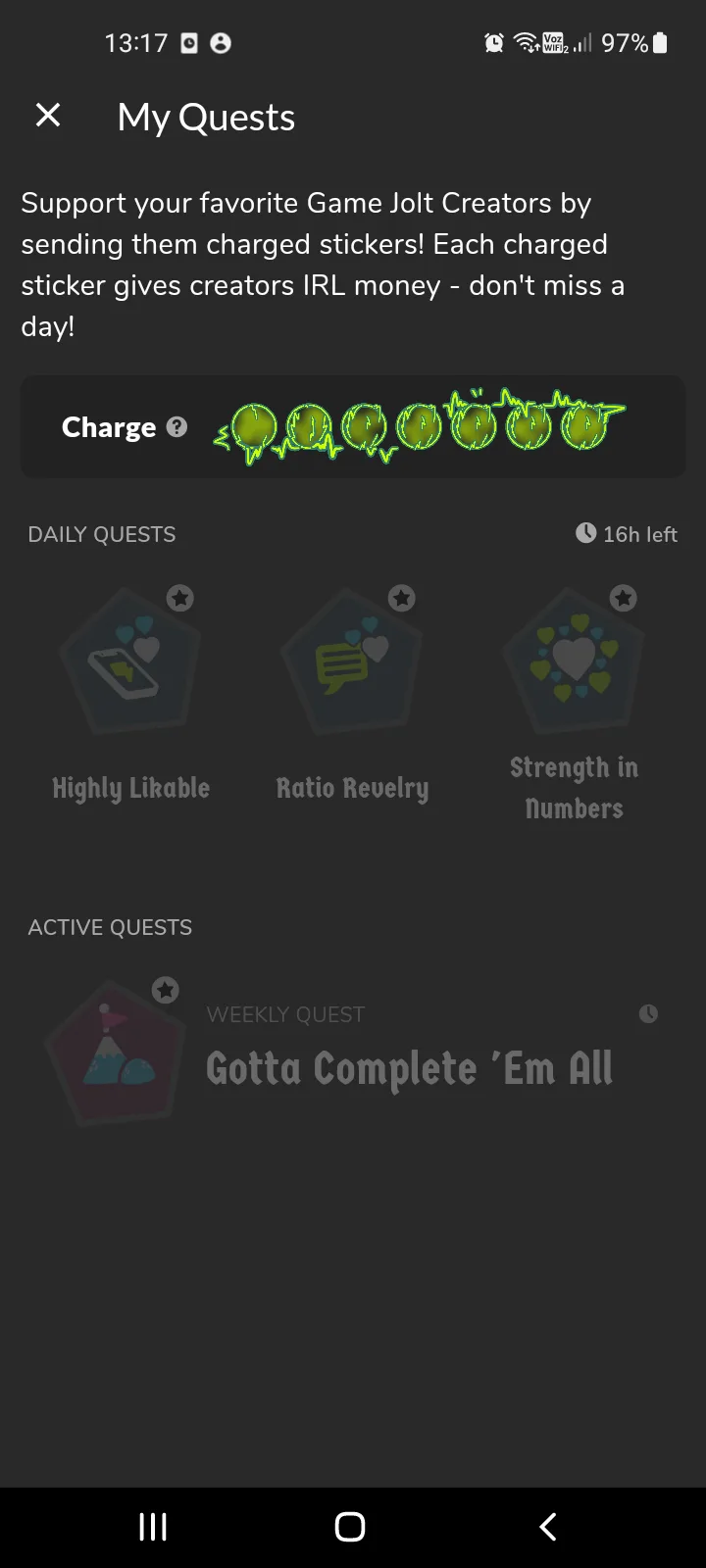The height and width of the screenshot is (1568, 706).
Task: Select the first charged sticker orb
Action: coord(254,426)
